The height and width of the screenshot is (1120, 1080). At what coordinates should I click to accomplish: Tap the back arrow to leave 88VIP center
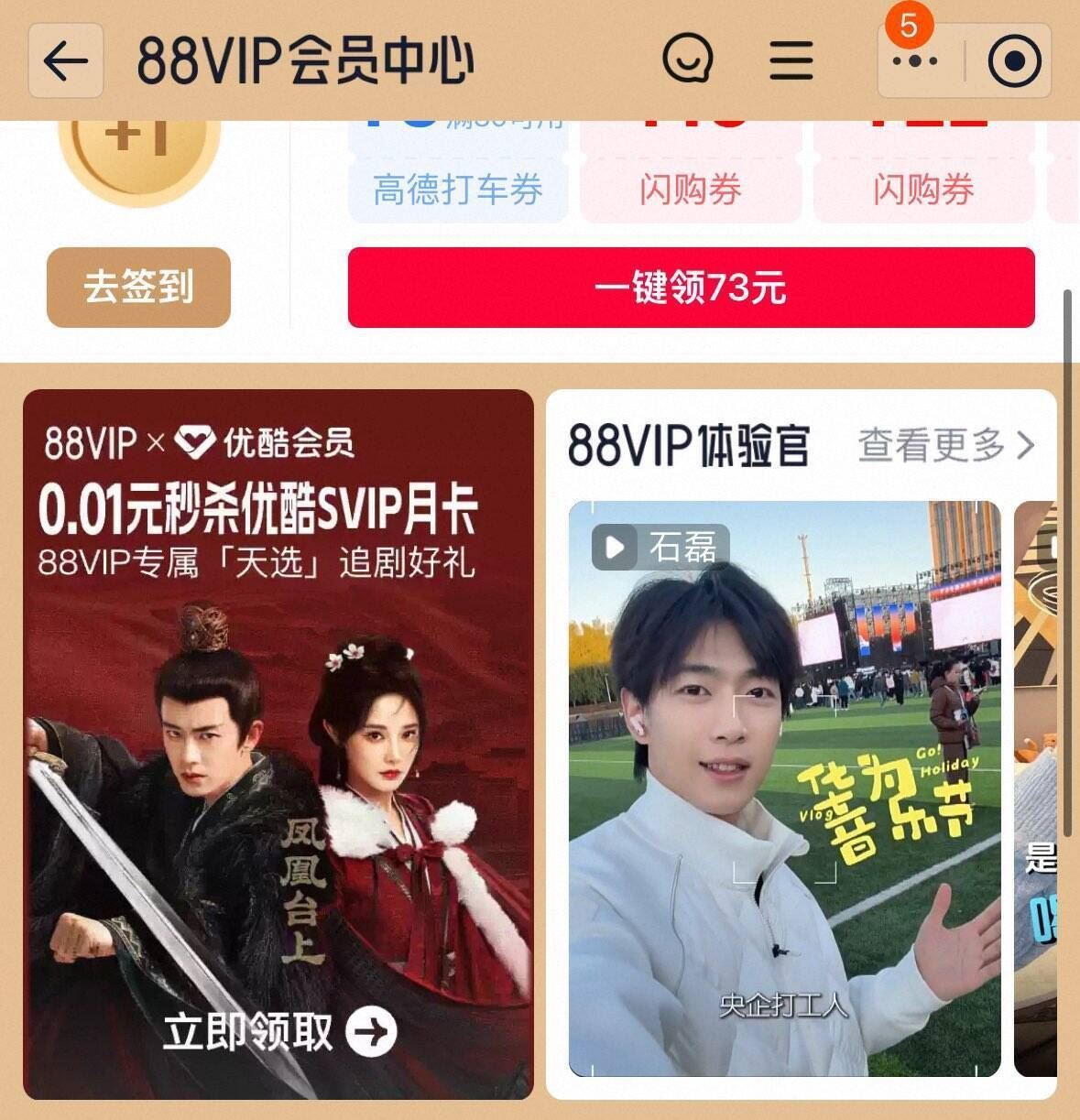click(65, 58)
